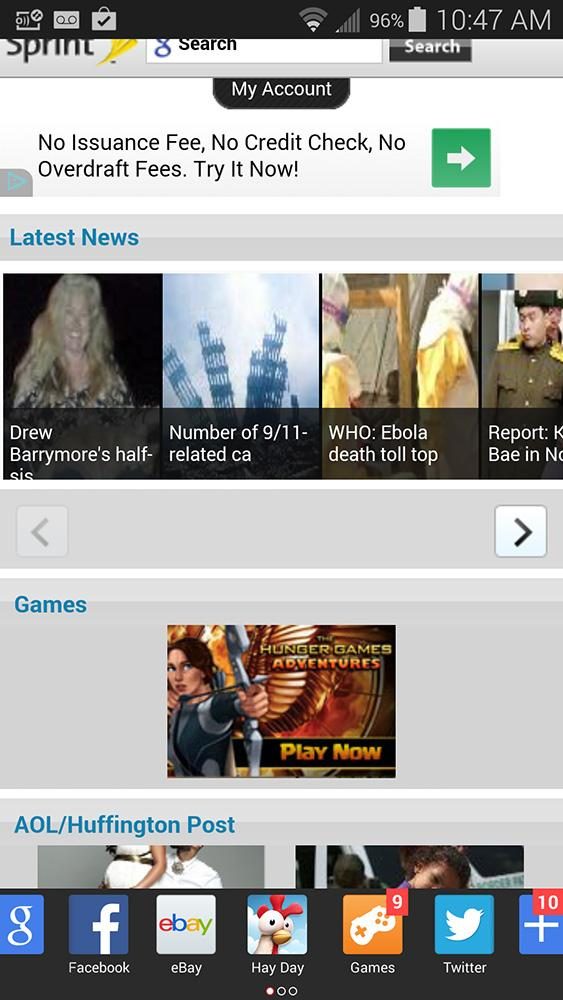Open eBay shortcut
This screenshot has height=1000, width=563.
click(186, 934)
